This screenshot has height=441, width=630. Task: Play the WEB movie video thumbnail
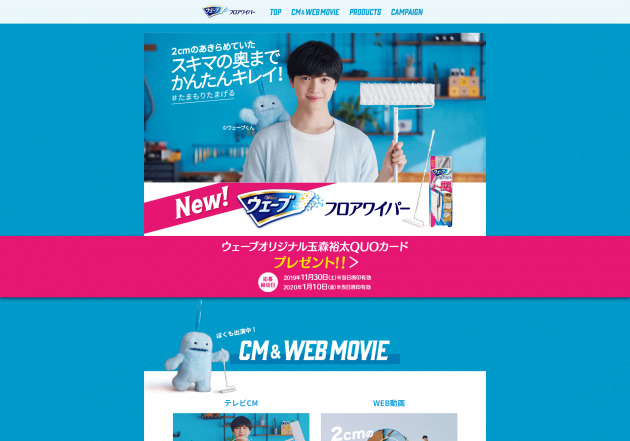click(x=388, y=427)
